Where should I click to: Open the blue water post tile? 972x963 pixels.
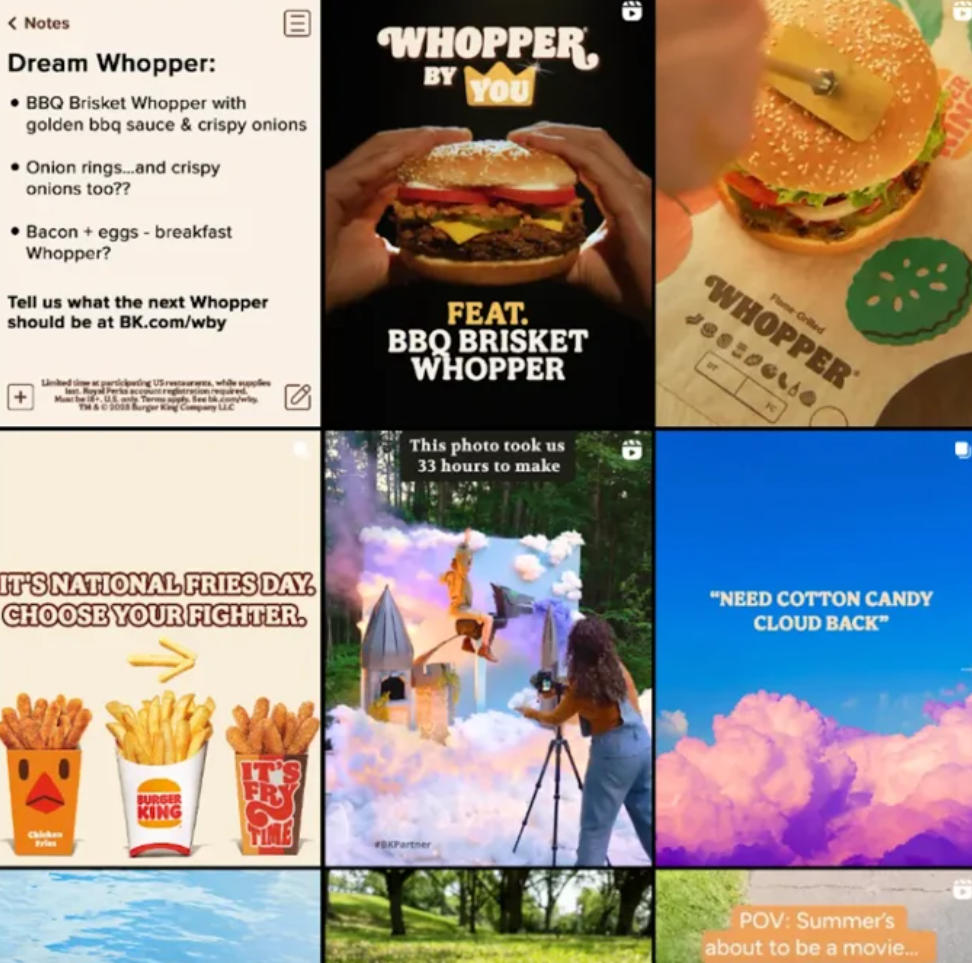[160, 916]
